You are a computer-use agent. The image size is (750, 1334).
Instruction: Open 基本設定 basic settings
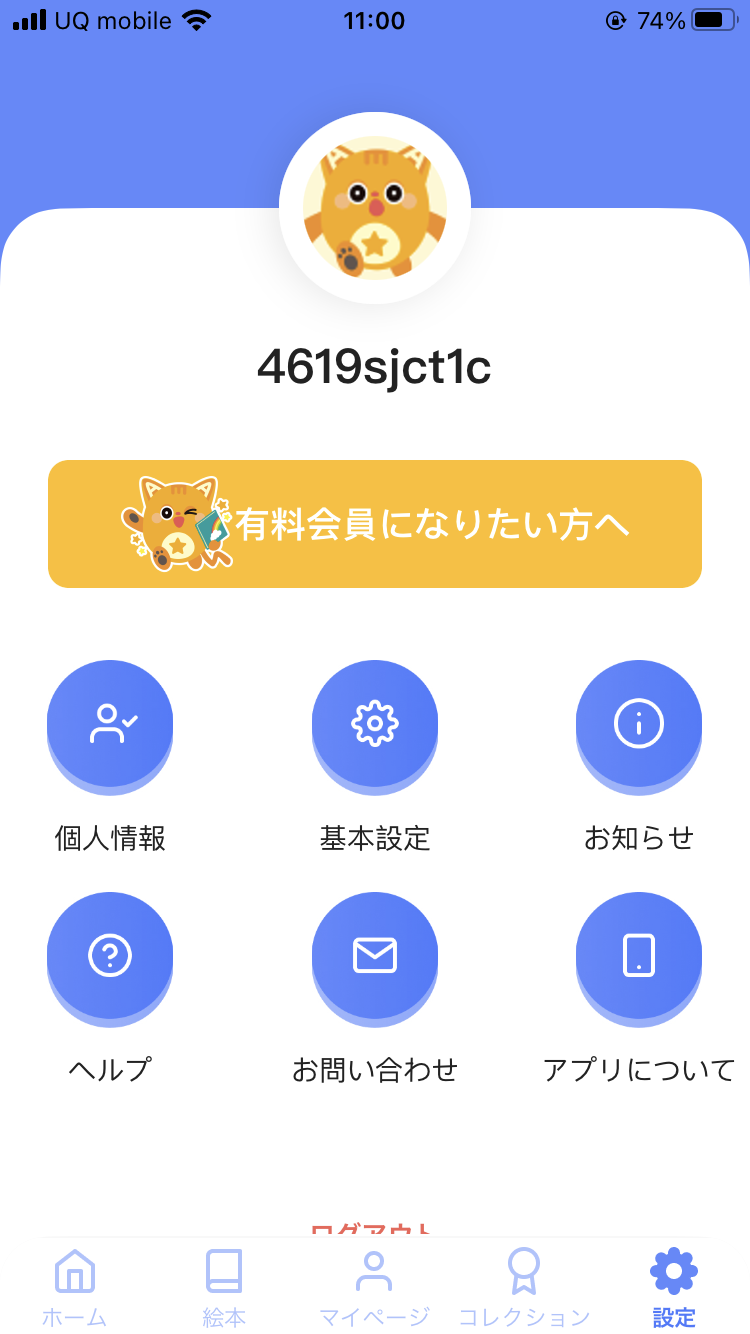click(x=375, y=724)
